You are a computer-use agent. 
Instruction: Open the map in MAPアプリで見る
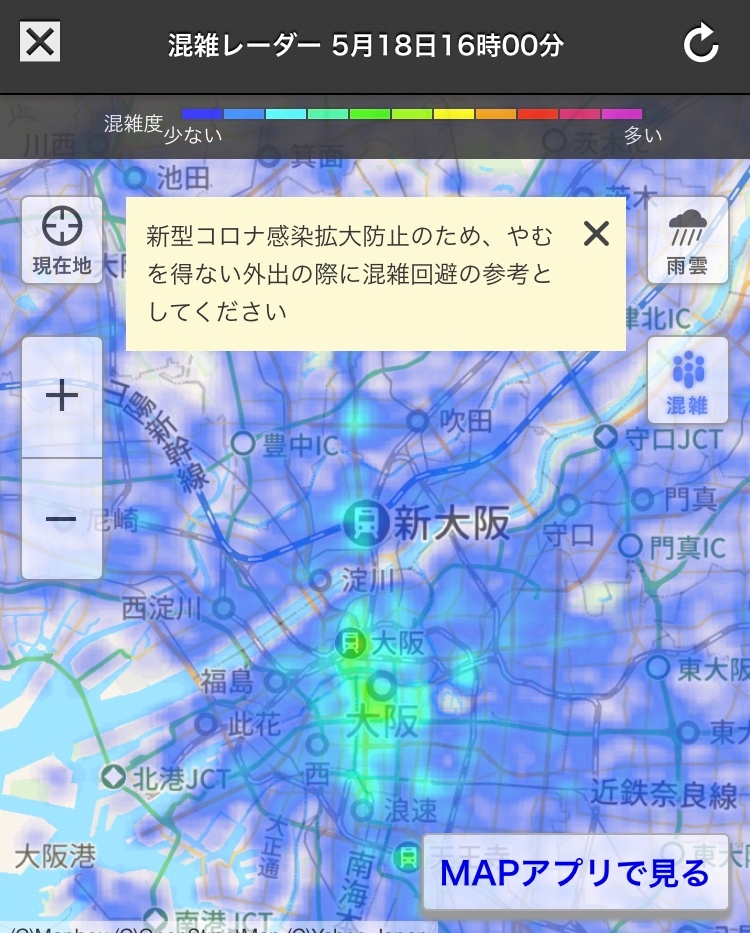click(576, 872)
